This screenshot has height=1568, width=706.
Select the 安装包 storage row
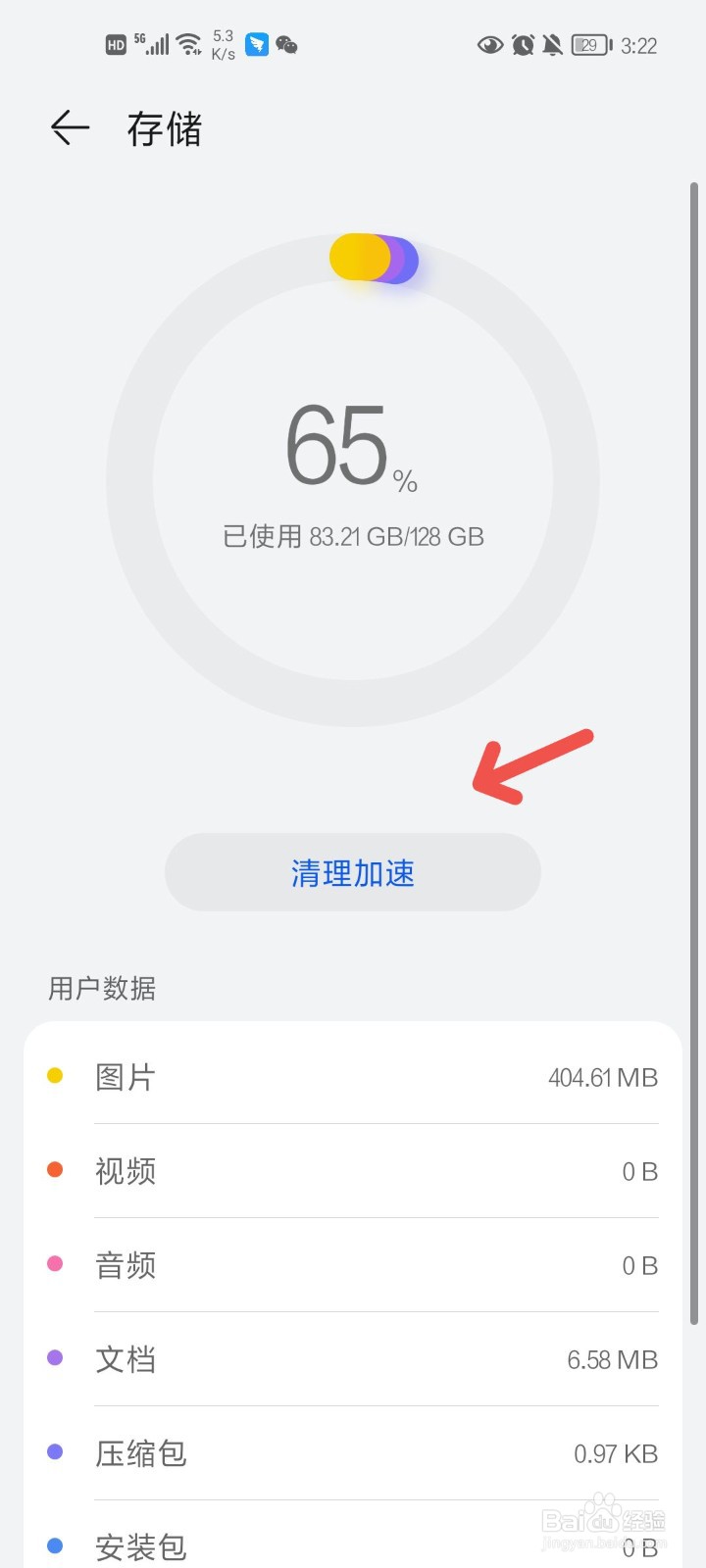click(353, 1546)
